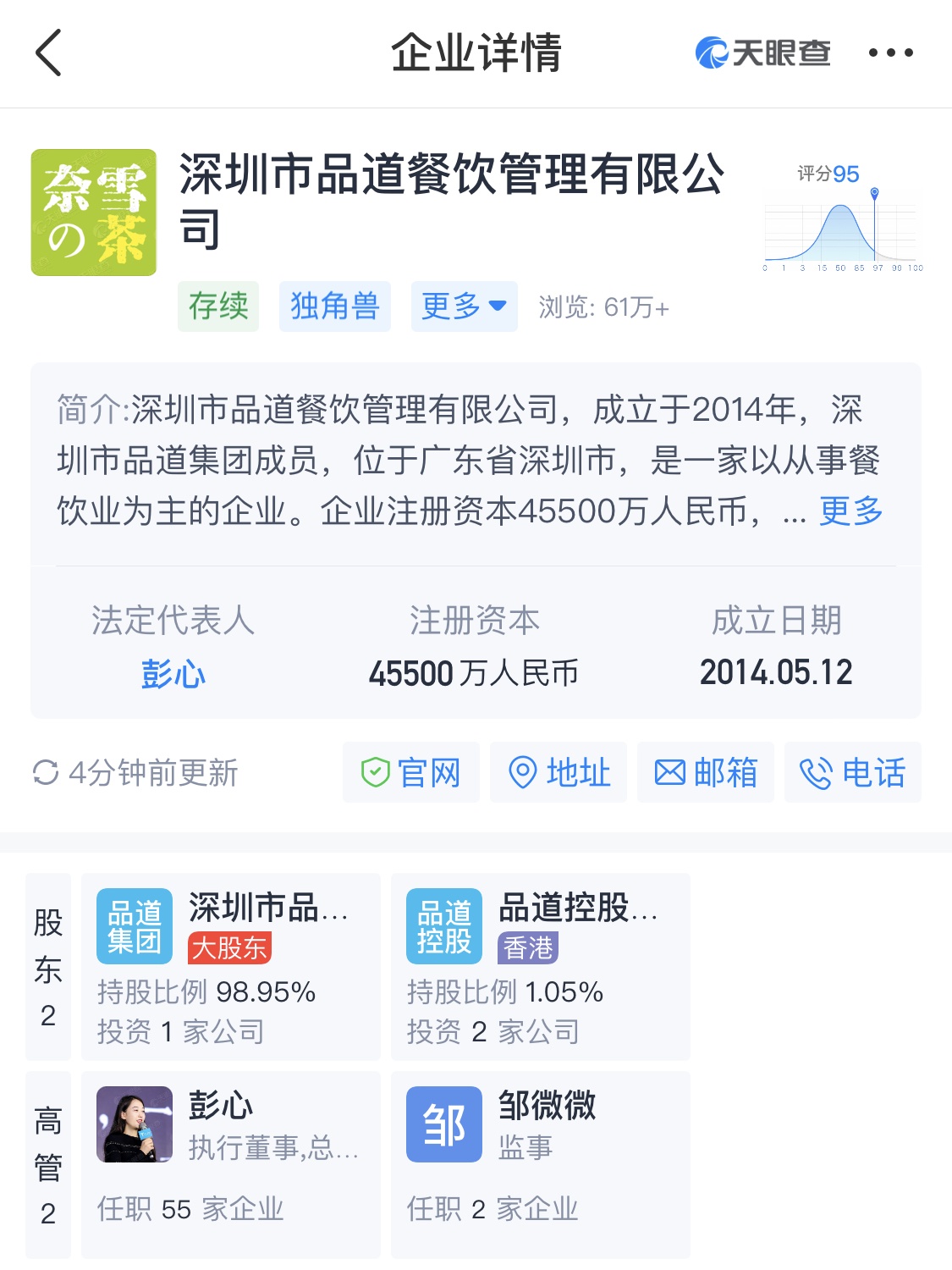Go back from 企业详情 page
This screenshot has height=1270, width=952.
tap(49, 52)
